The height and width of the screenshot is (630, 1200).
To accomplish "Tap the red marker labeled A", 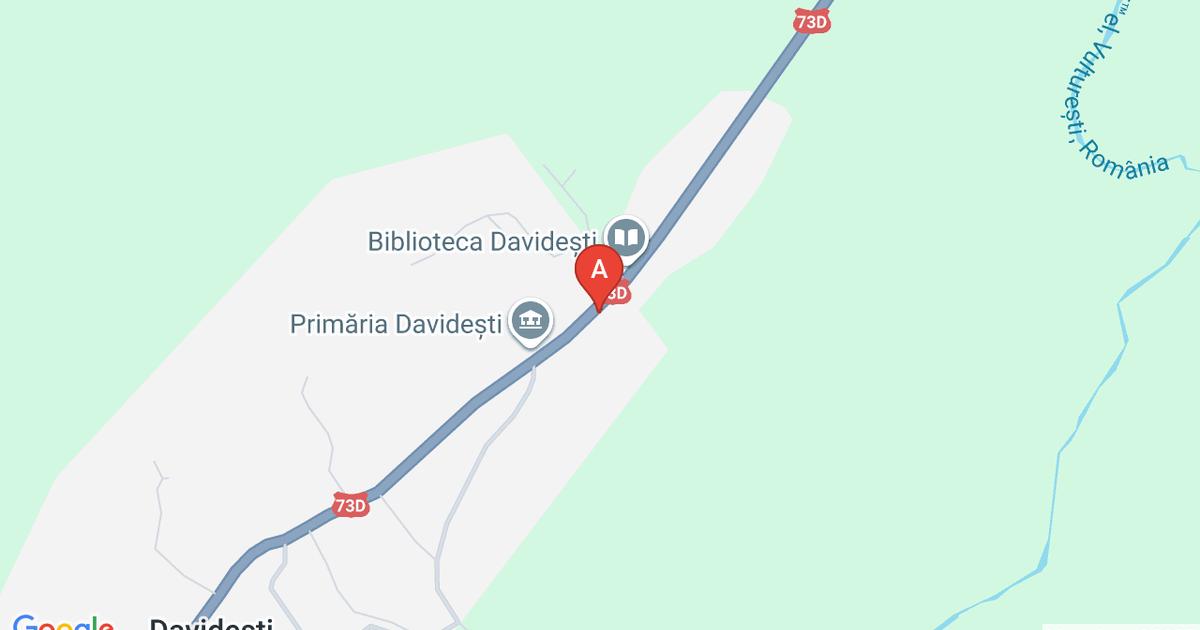I will coord(599,273).
